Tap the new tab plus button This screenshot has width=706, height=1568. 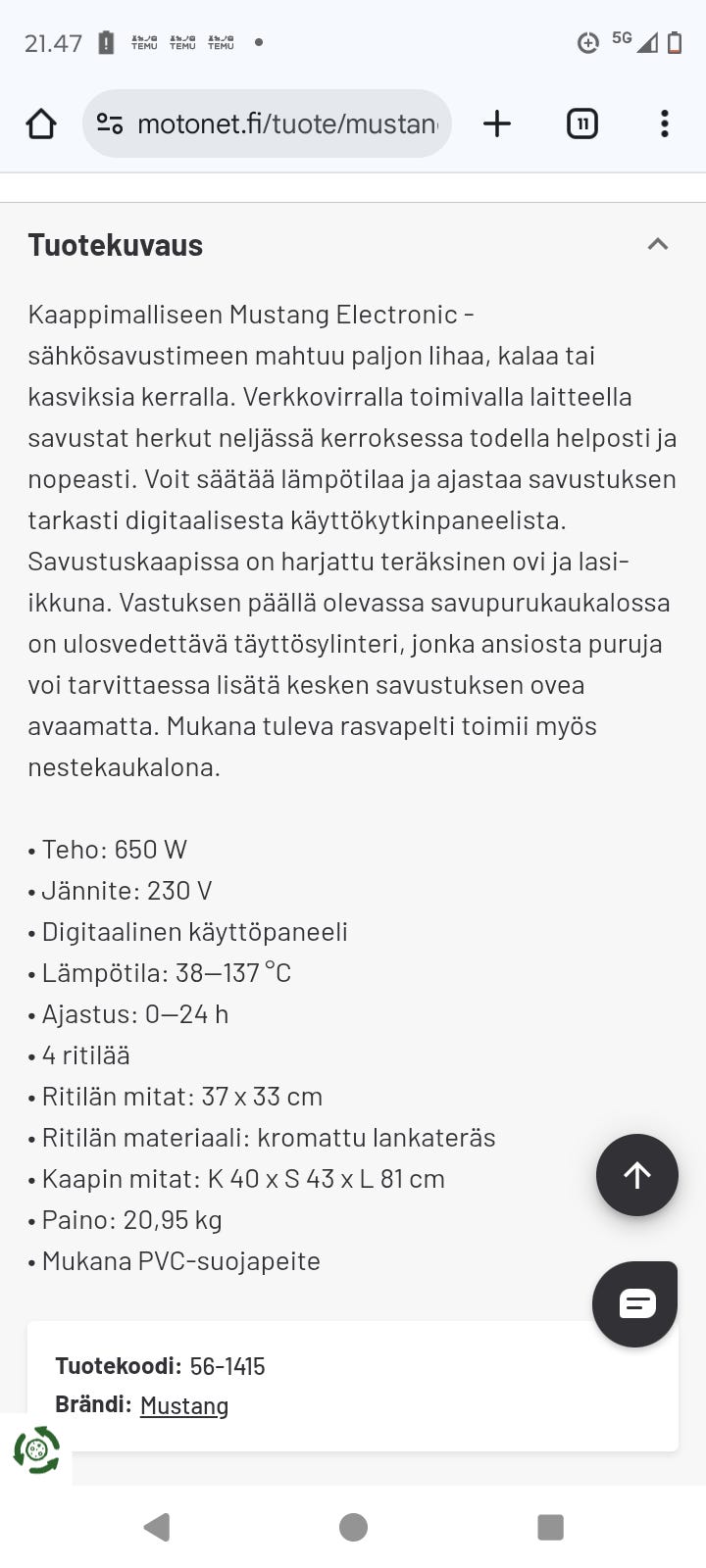point(497,123)
